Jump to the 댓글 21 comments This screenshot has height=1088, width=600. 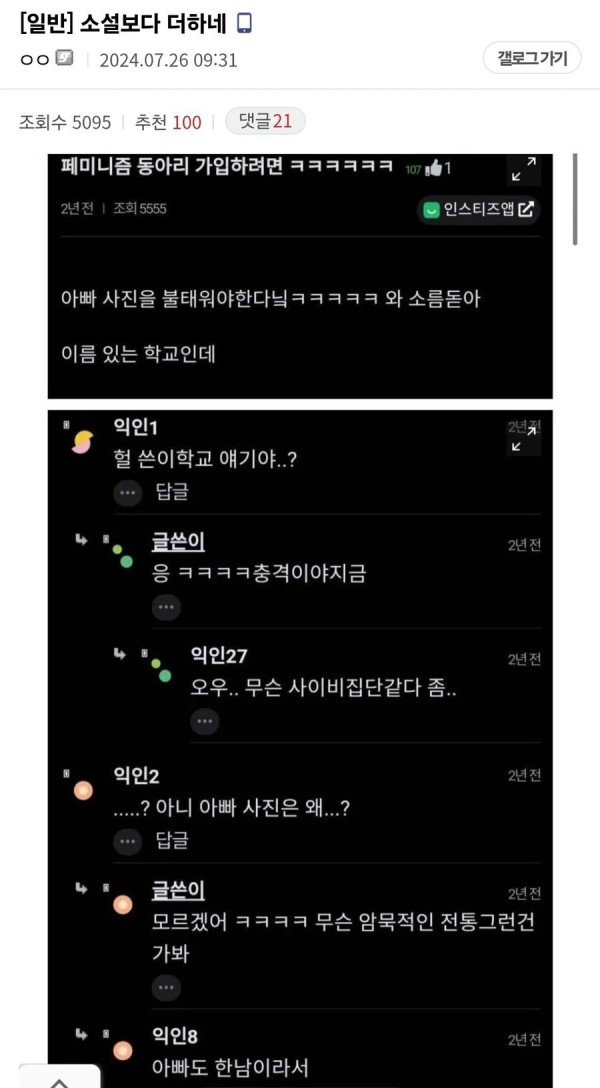265,121
